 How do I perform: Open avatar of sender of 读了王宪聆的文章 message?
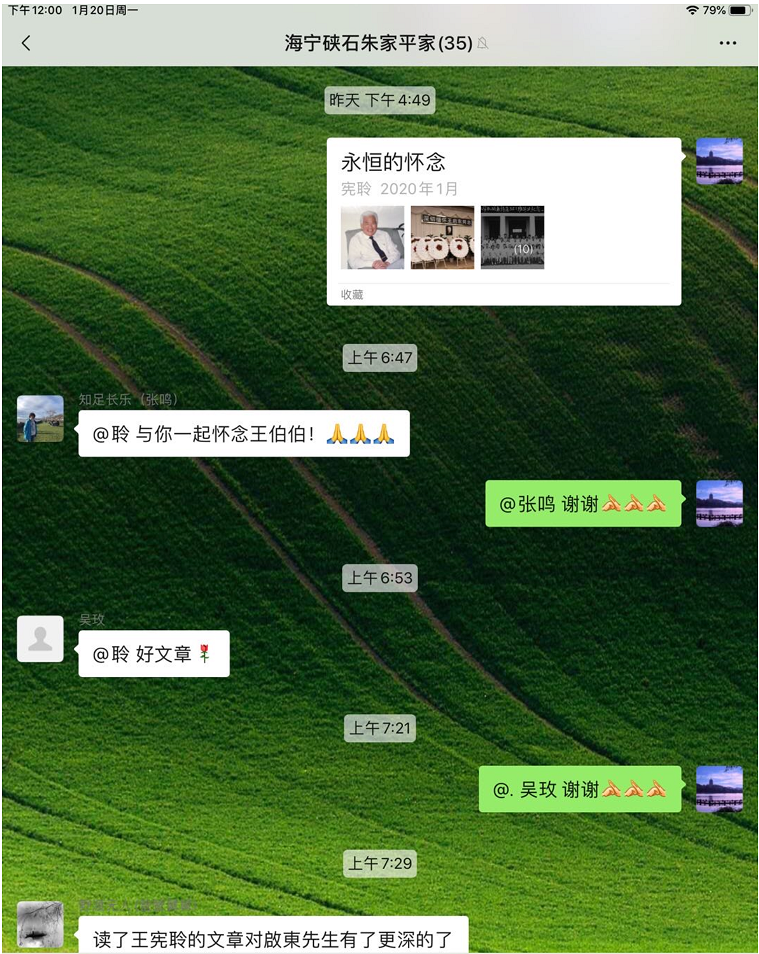pyautogui.click(x=40, y=925)
